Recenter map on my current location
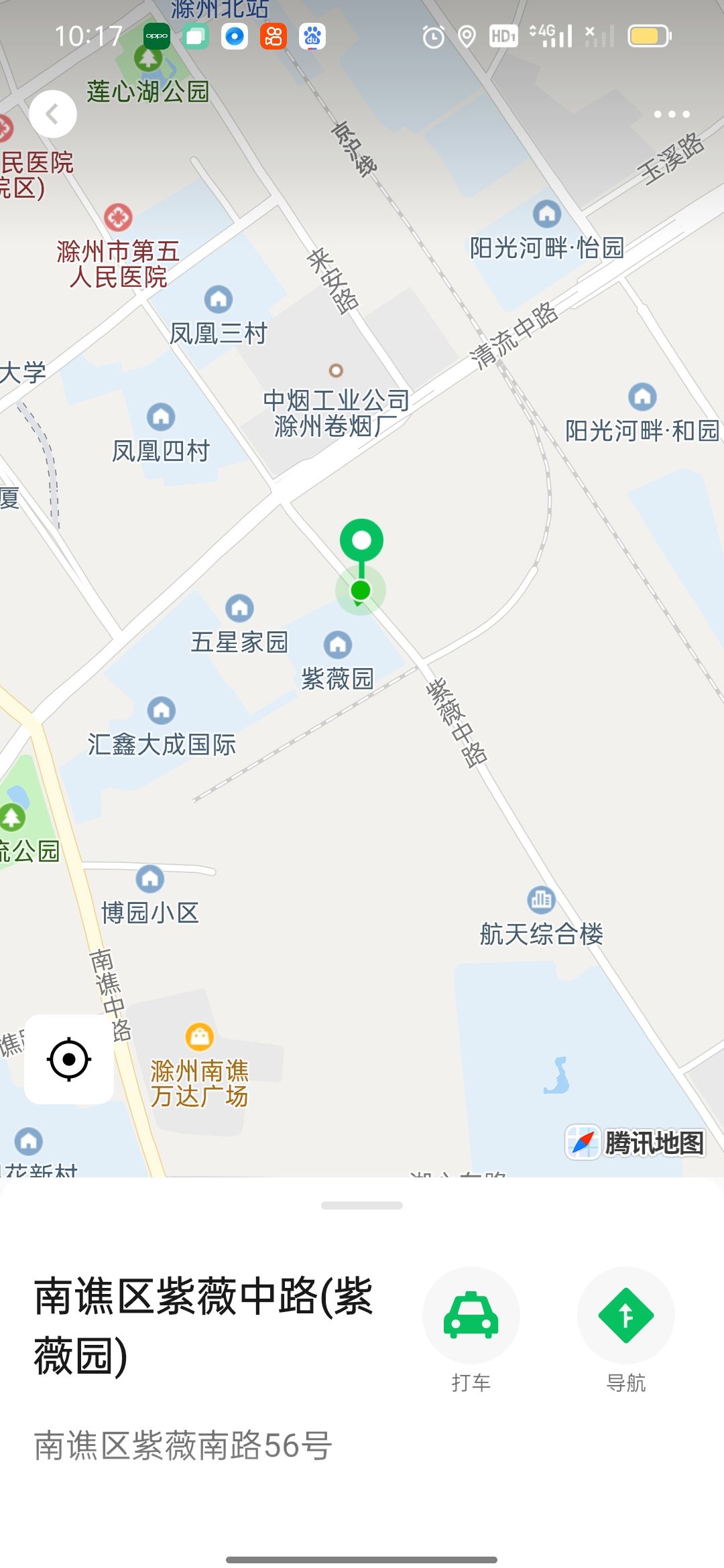The width and height of the screenshot is (724, 1568). tap(69, 1059)
